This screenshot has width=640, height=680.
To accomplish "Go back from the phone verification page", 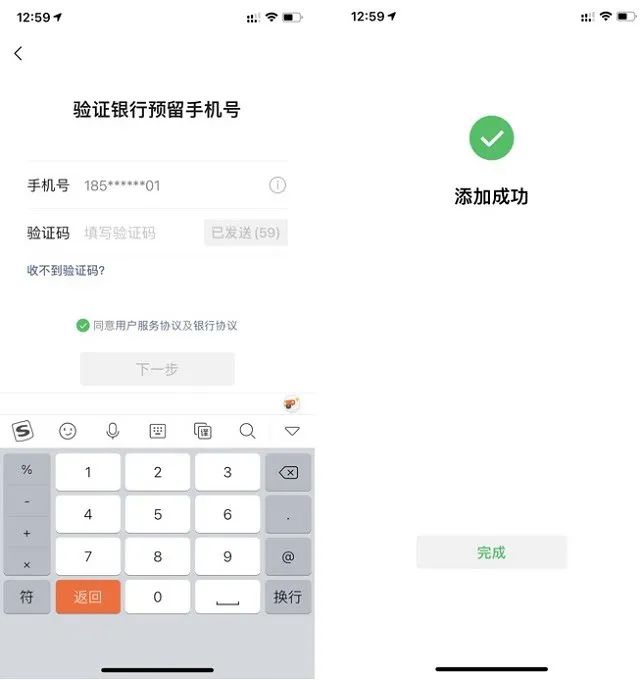I will point(18,54).
